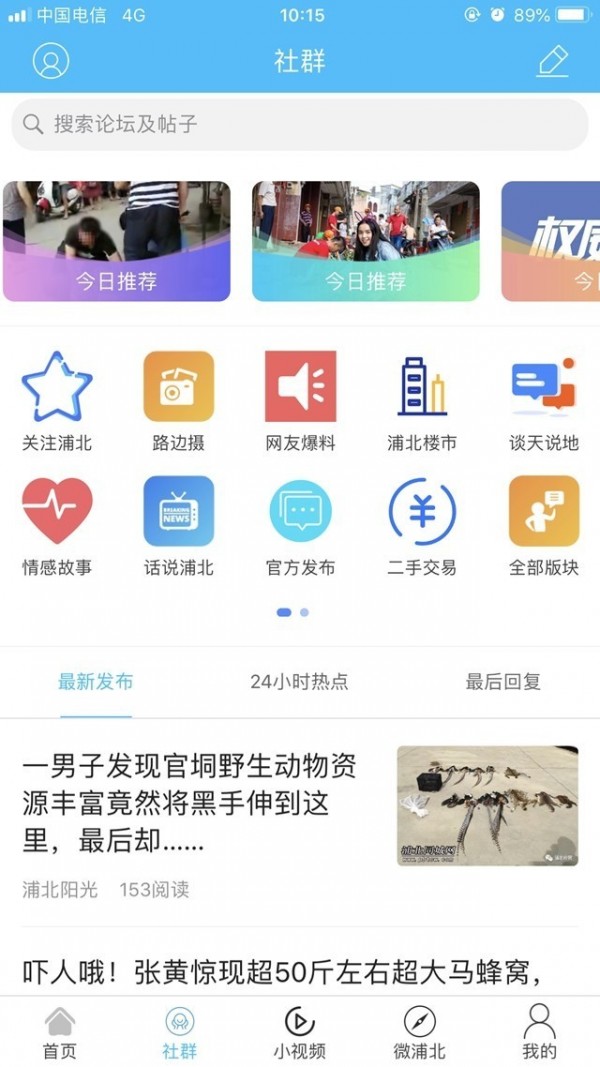Open the 关注浦北 star section
This screenshot has height=1067, width=600.
(57, 399)
